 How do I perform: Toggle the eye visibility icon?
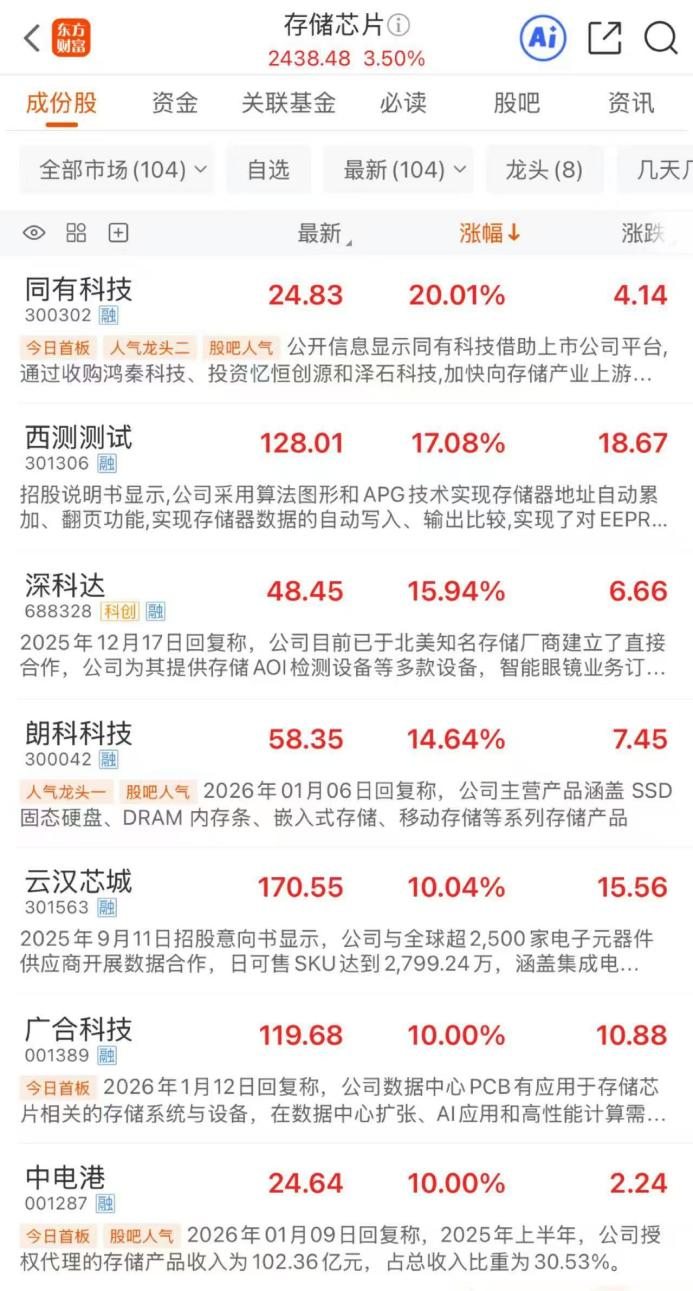coord(34,234)
